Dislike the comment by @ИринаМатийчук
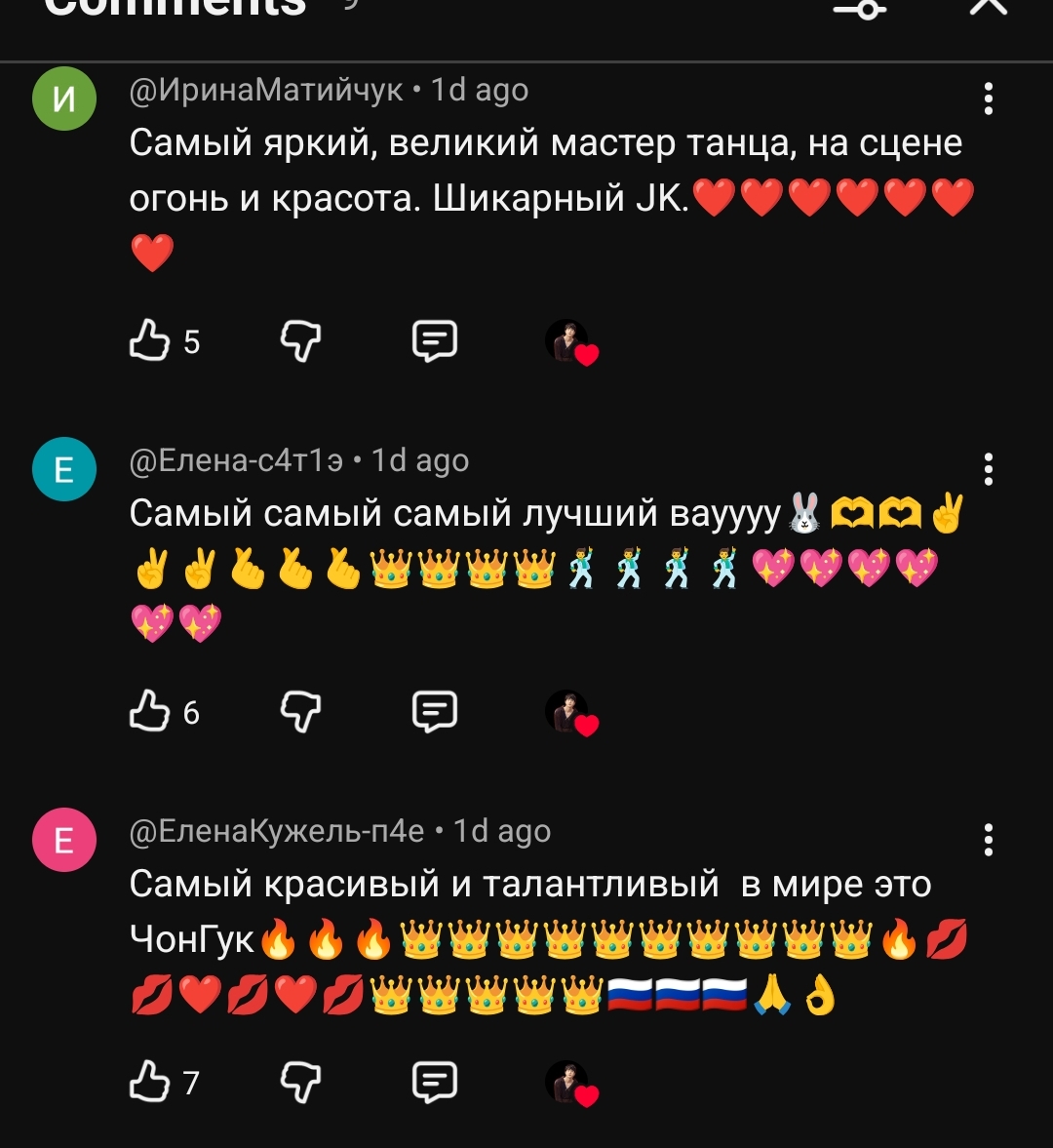 tap(300, 341)
